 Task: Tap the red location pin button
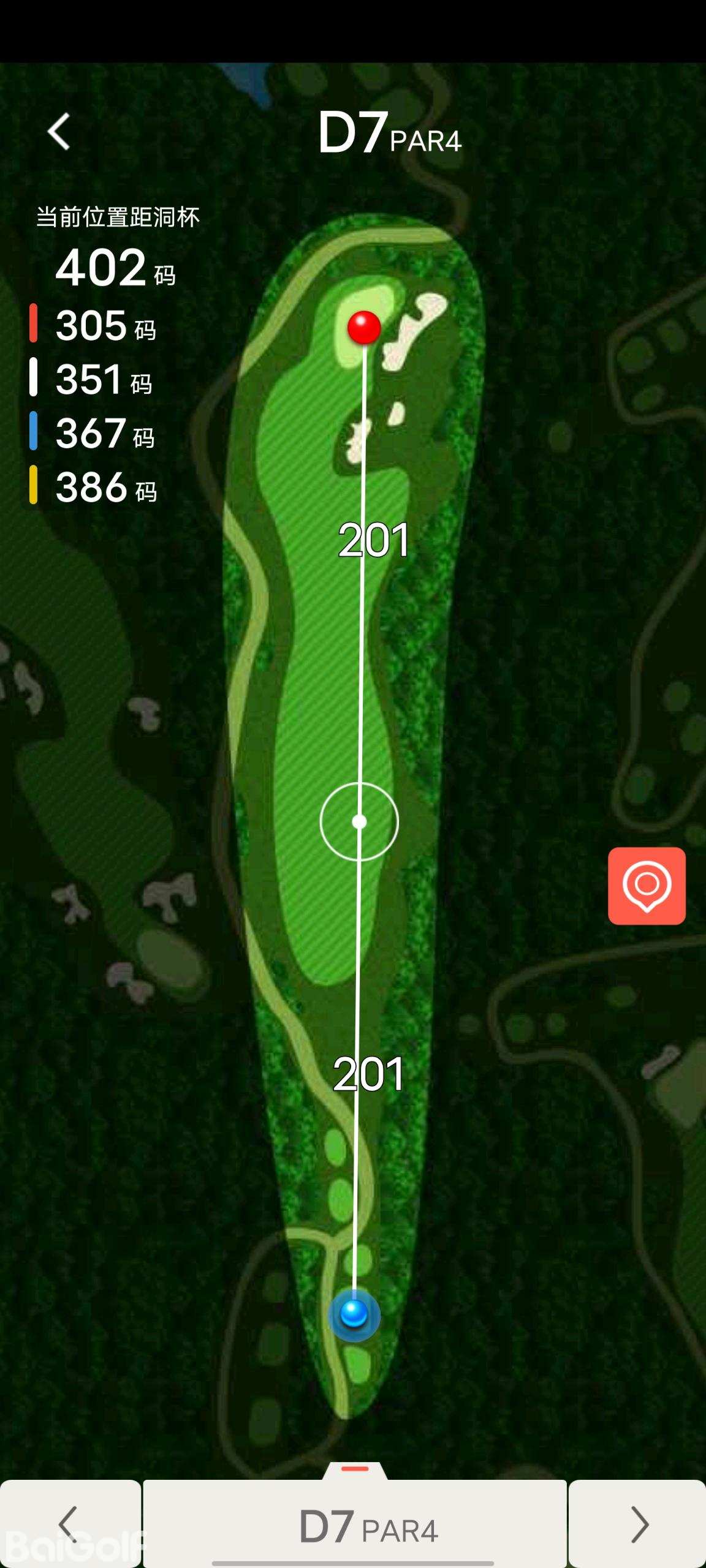coord(647,886)
